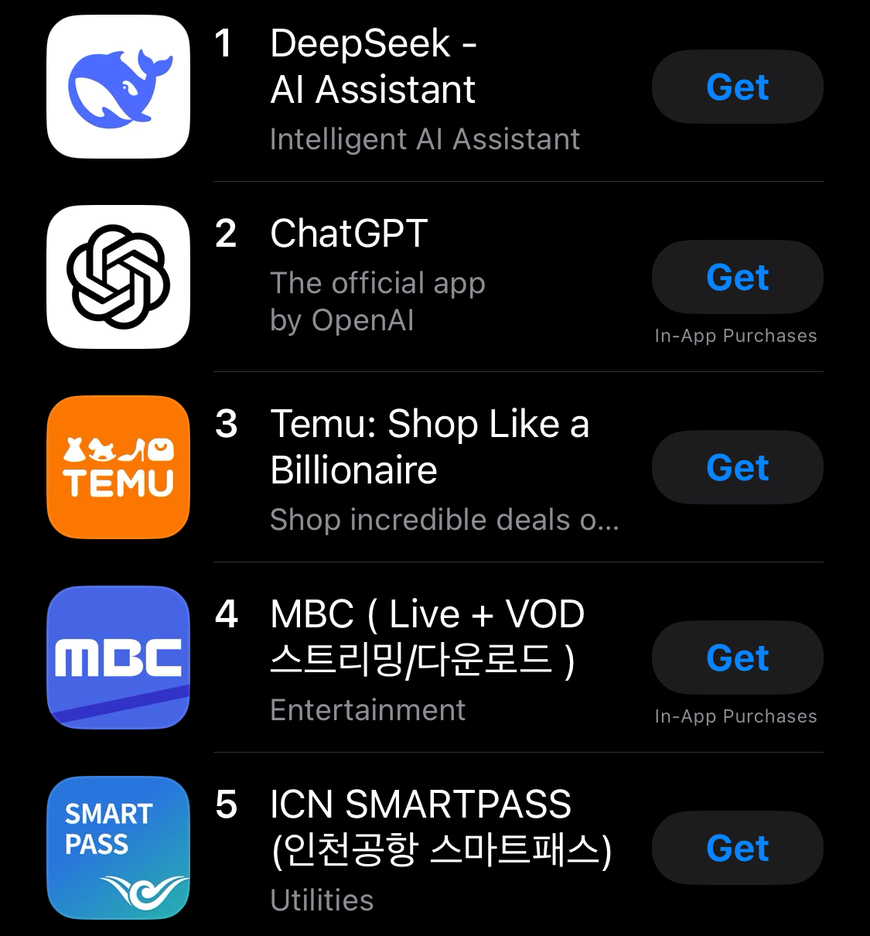Get the DeepSeek AI Assistant app

[737, 87]
